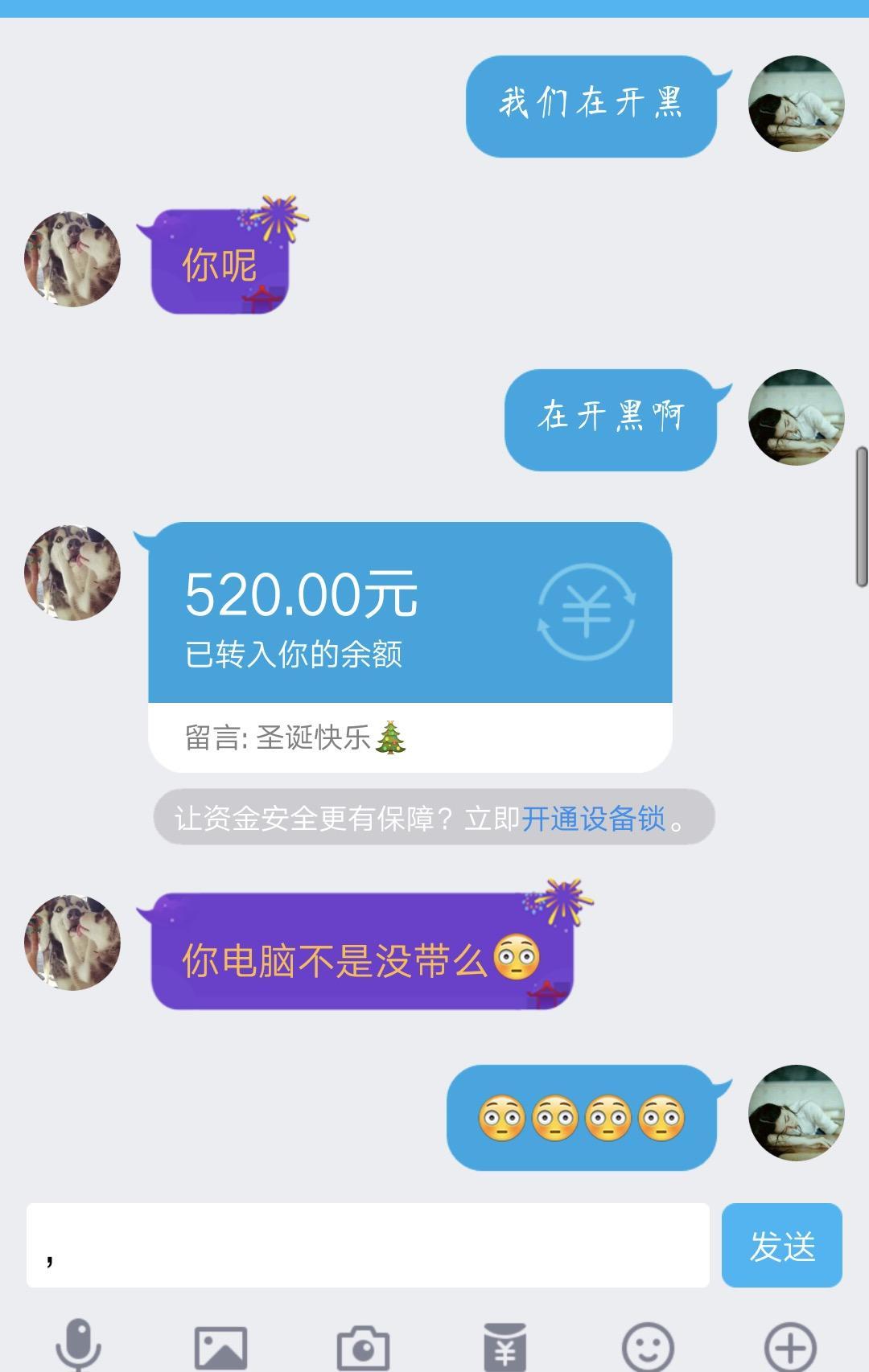This screenshot has width=869, height=1372.
Task: Open the voice message microphone
Action: point(78,1345)
